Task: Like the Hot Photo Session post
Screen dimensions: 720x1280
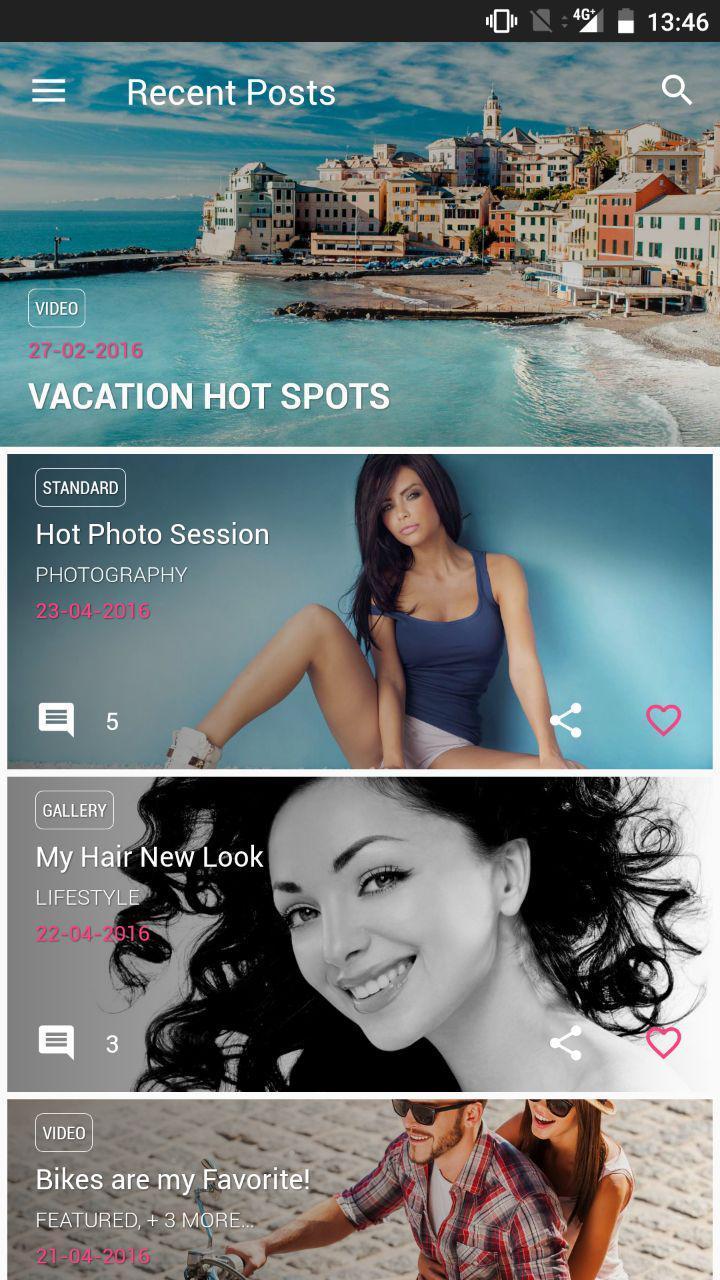Action: pos(663,720)
